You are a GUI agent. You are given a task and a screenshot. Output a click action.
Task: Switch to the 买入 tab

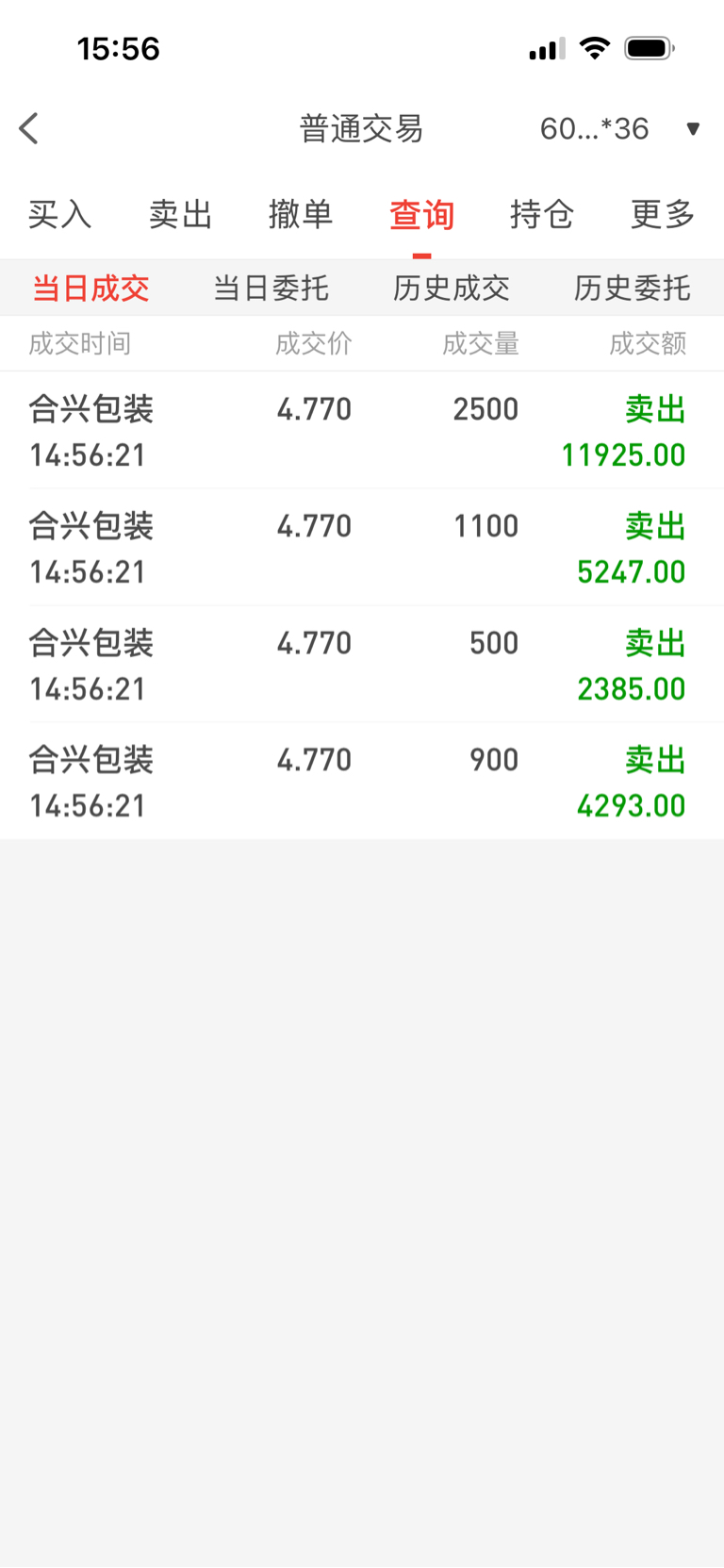click(59, 215)
